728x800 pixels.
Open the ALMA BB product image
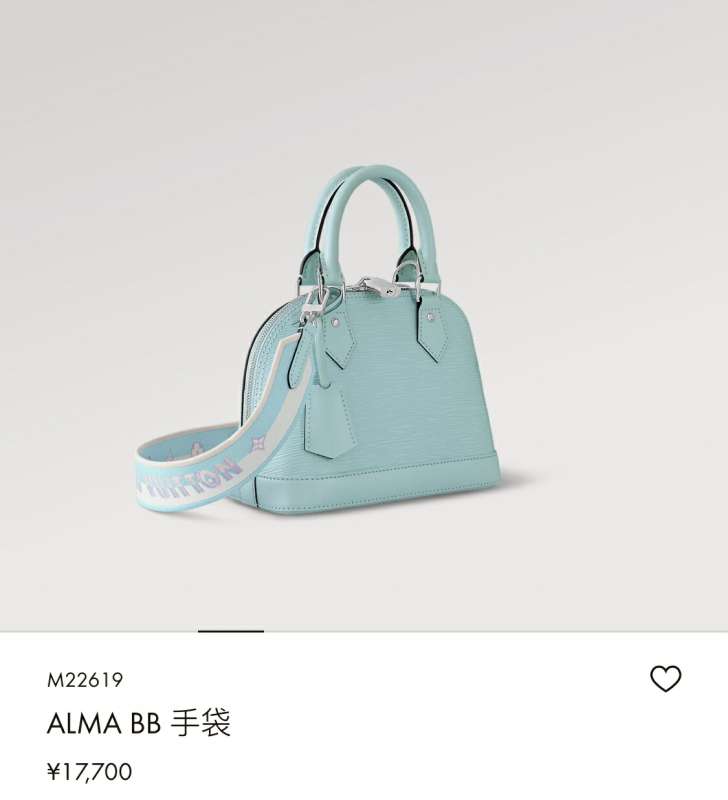tap(364, 340)
